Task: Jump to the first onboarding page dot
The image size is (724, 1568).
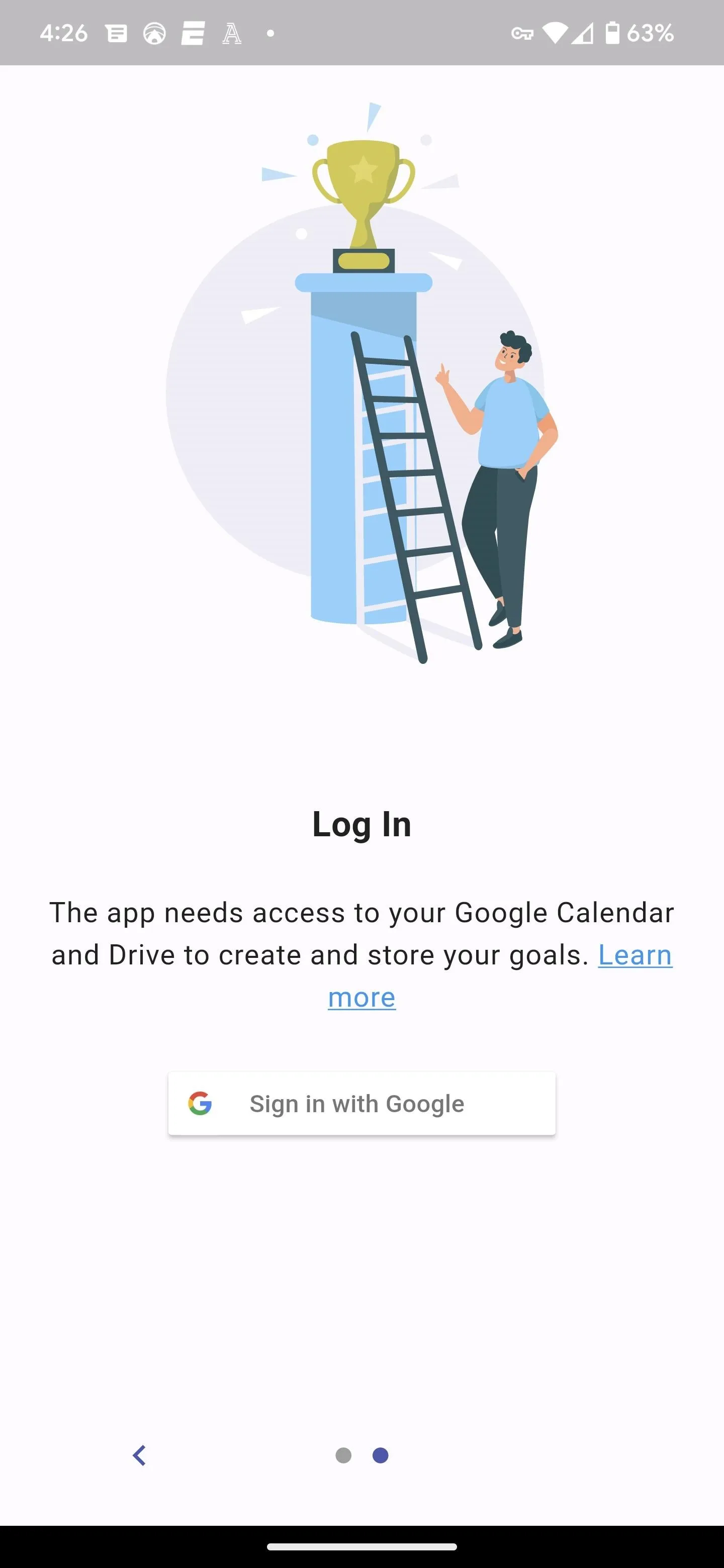Action: (343, 1455)
